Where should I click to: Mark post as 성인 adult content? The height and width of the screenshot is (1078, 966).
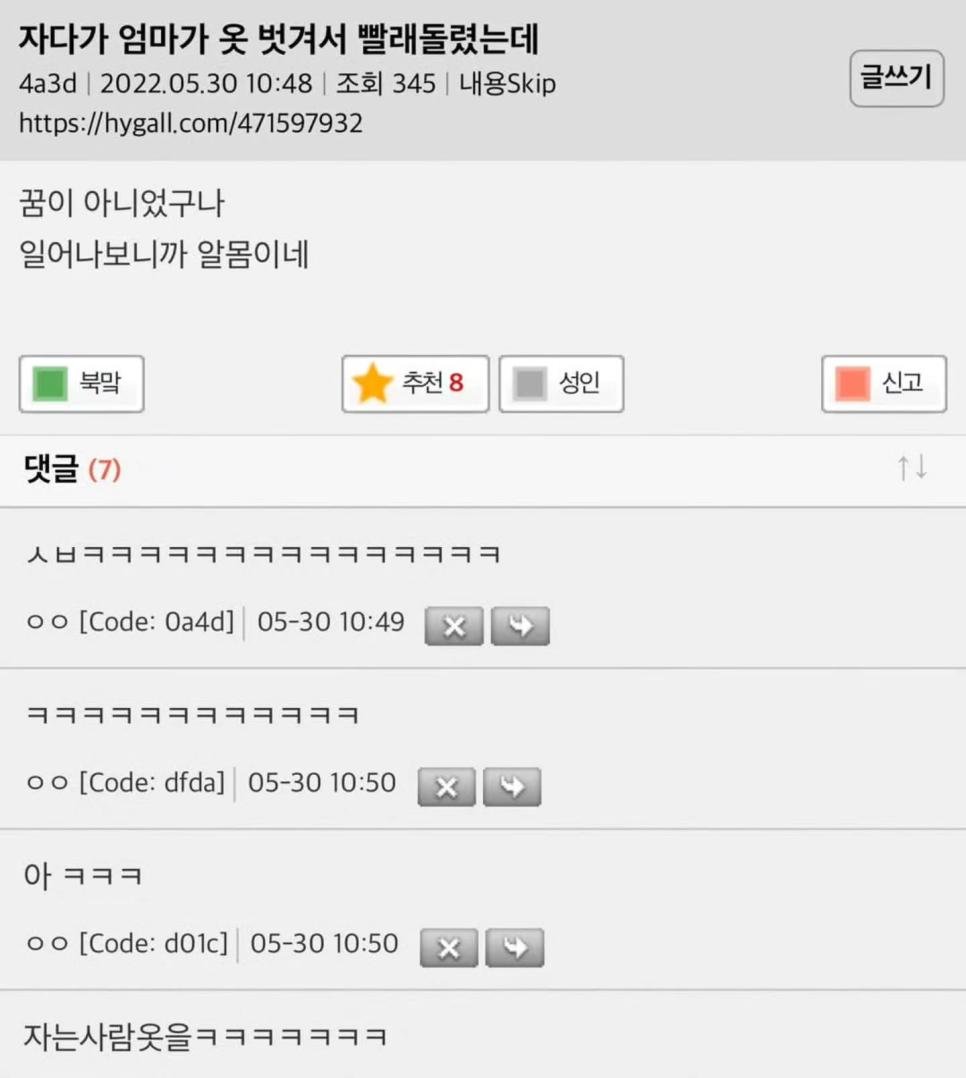pos(561,383)
